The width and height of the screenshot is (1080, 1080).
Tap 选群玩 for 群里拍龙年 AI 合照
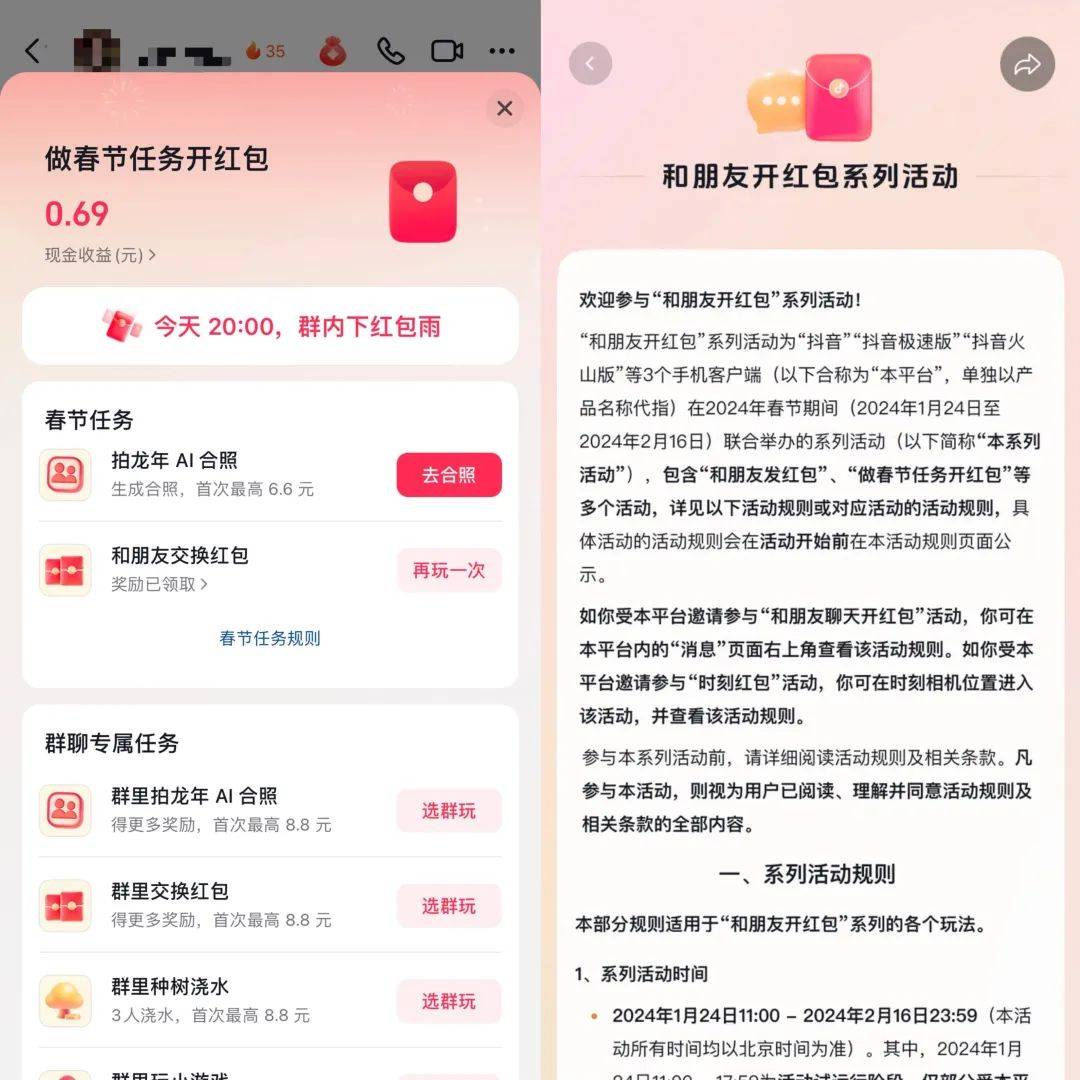tap(449, 810)
